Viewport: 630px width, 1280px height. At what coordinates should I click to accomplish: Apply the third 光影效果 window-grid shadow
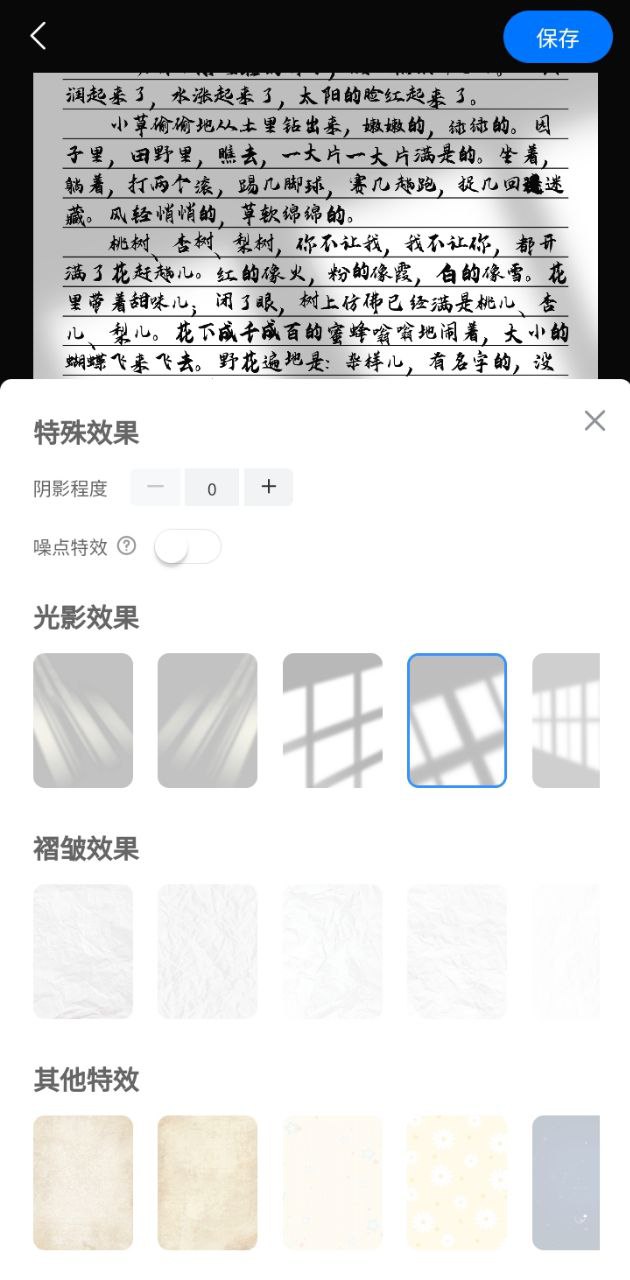[332, 720]
